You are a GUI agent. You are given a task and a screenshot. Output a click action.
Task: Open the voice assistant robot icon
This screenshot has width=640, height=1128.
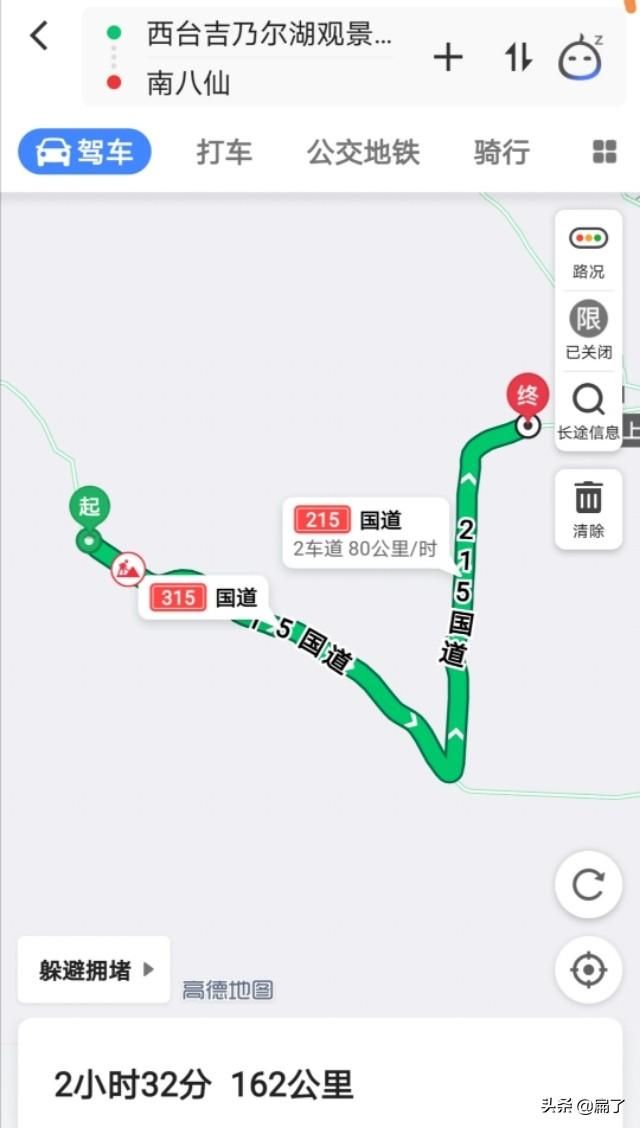click(x=580, y=57)
